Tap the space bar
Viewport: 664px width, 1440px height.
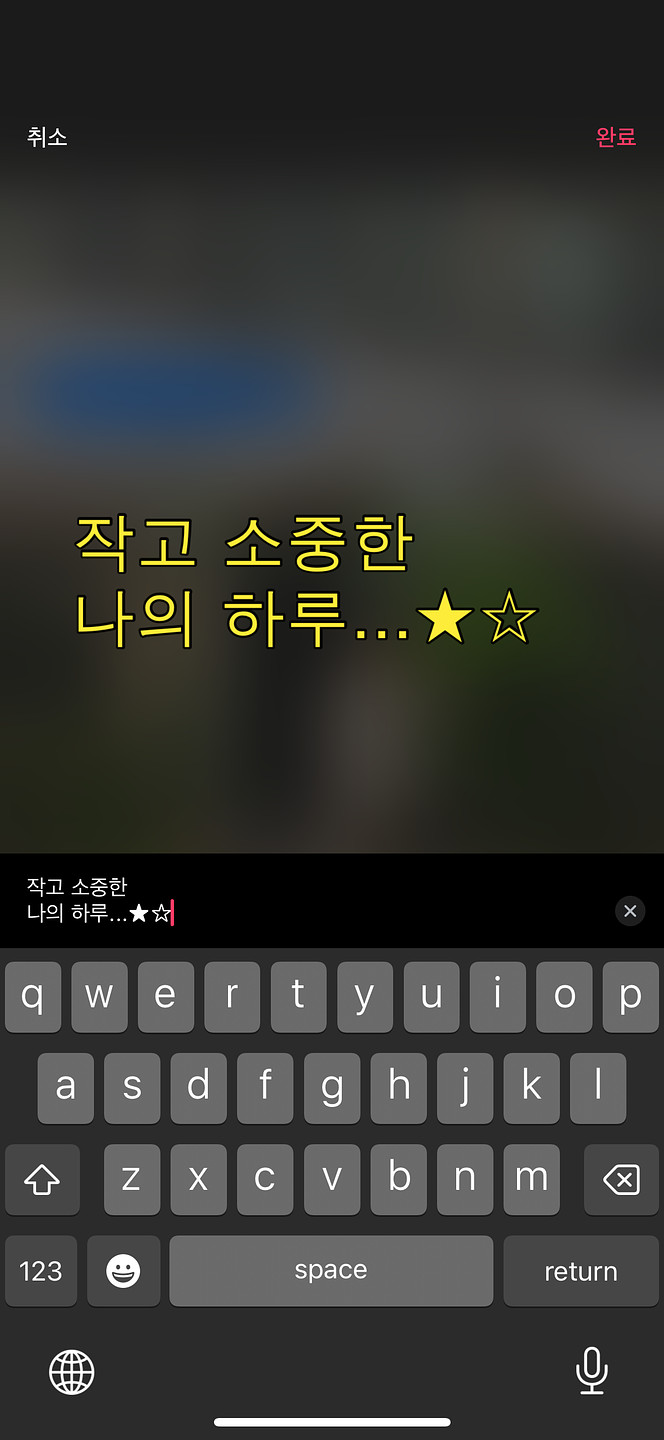click(x=331, y=1271)
